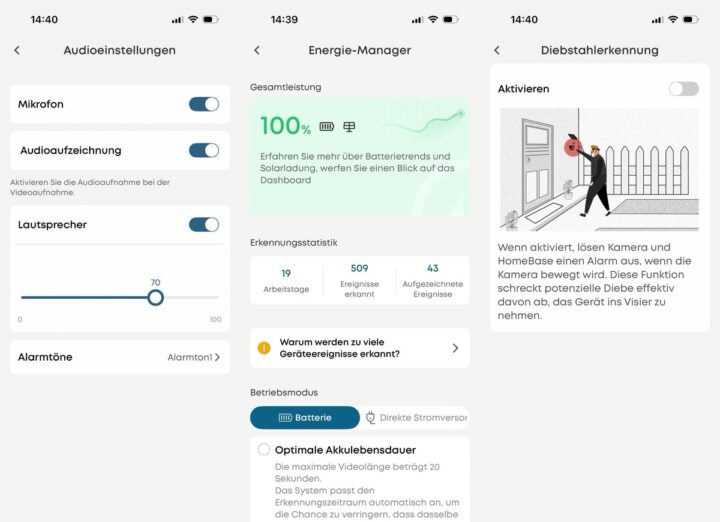Screen dimensions: 720x522
Task: Go back from Audioeinstellungen screen
Action: tap(17, 50)
